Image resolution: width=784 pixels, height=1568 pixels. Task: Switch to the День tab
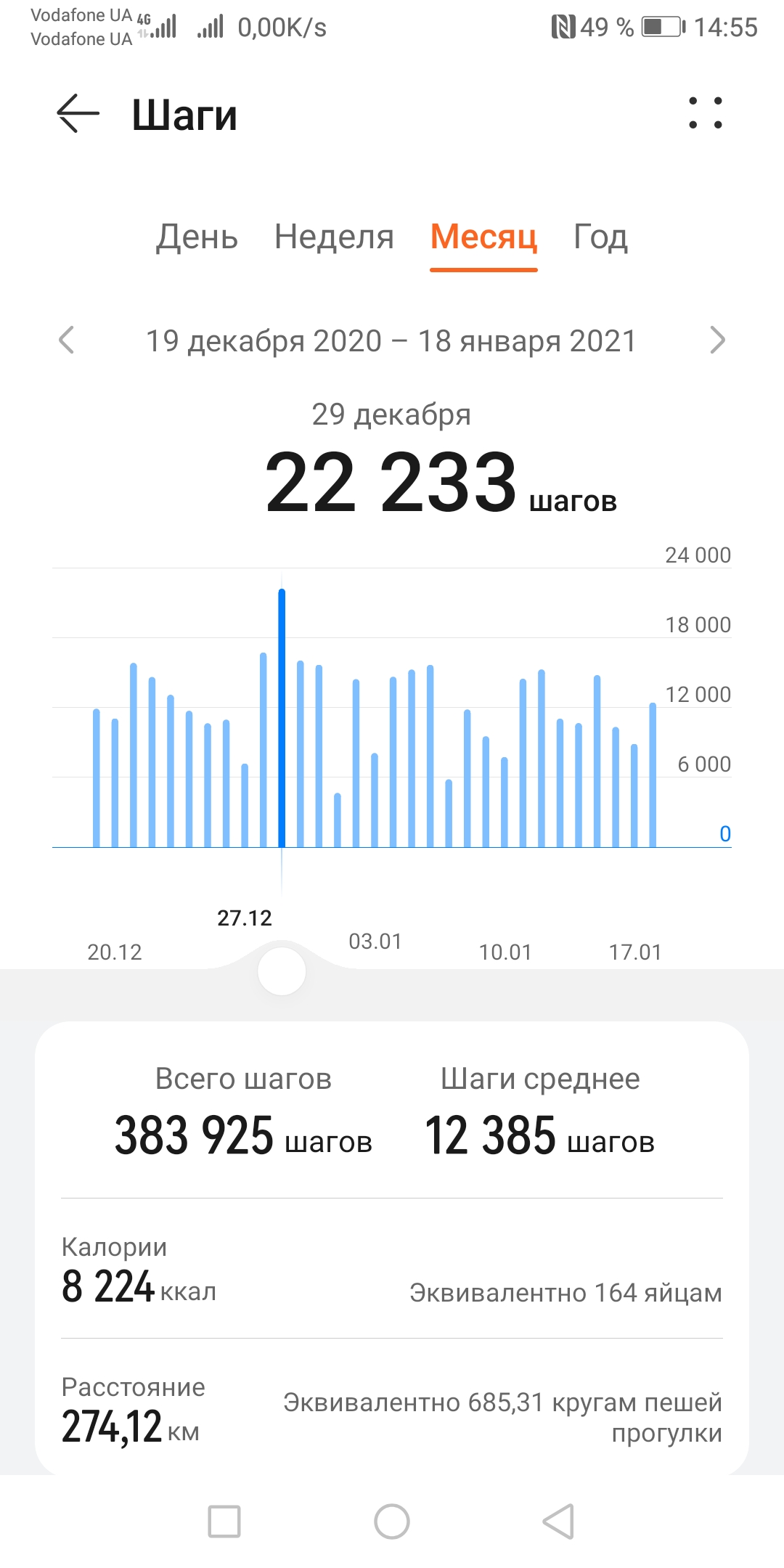(x=197, y=237)
